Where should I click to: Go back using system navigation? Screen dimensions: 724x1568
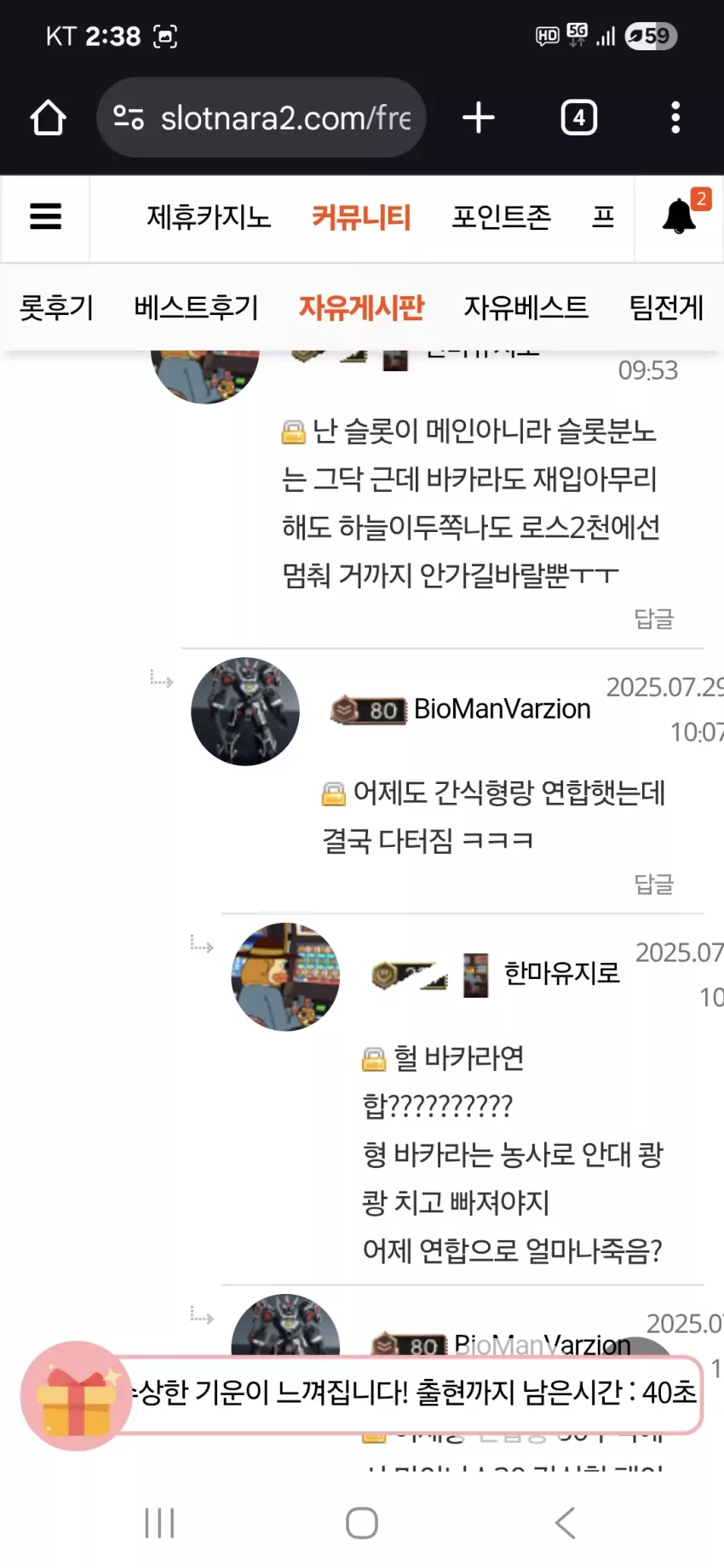[x=566, y=1523]
